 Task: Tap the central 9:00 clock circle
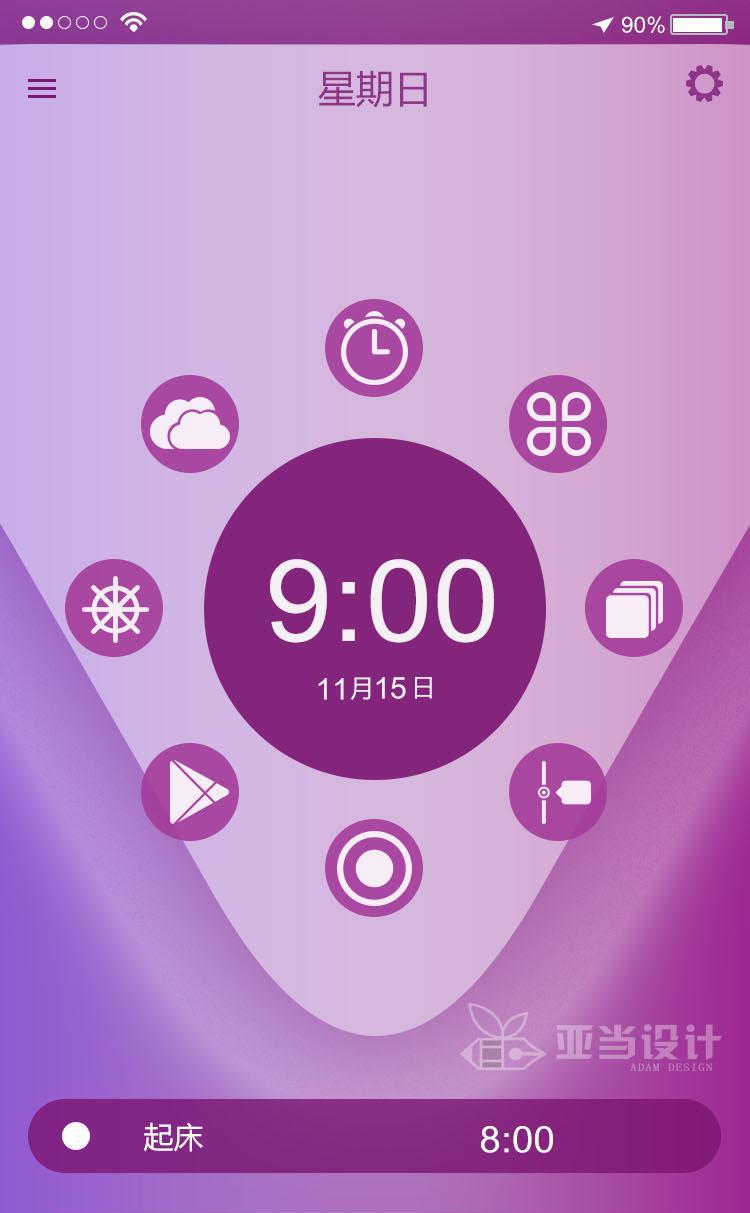click(x=375, y=608)
